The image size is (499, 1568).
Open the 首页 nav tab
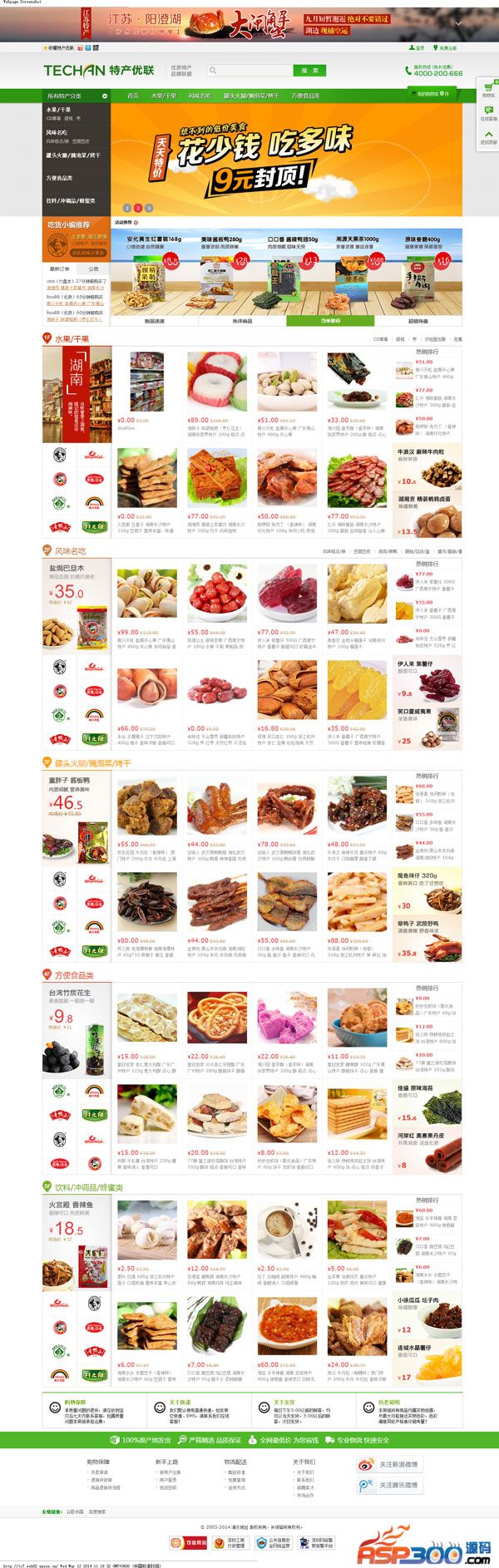click(133, 96)
